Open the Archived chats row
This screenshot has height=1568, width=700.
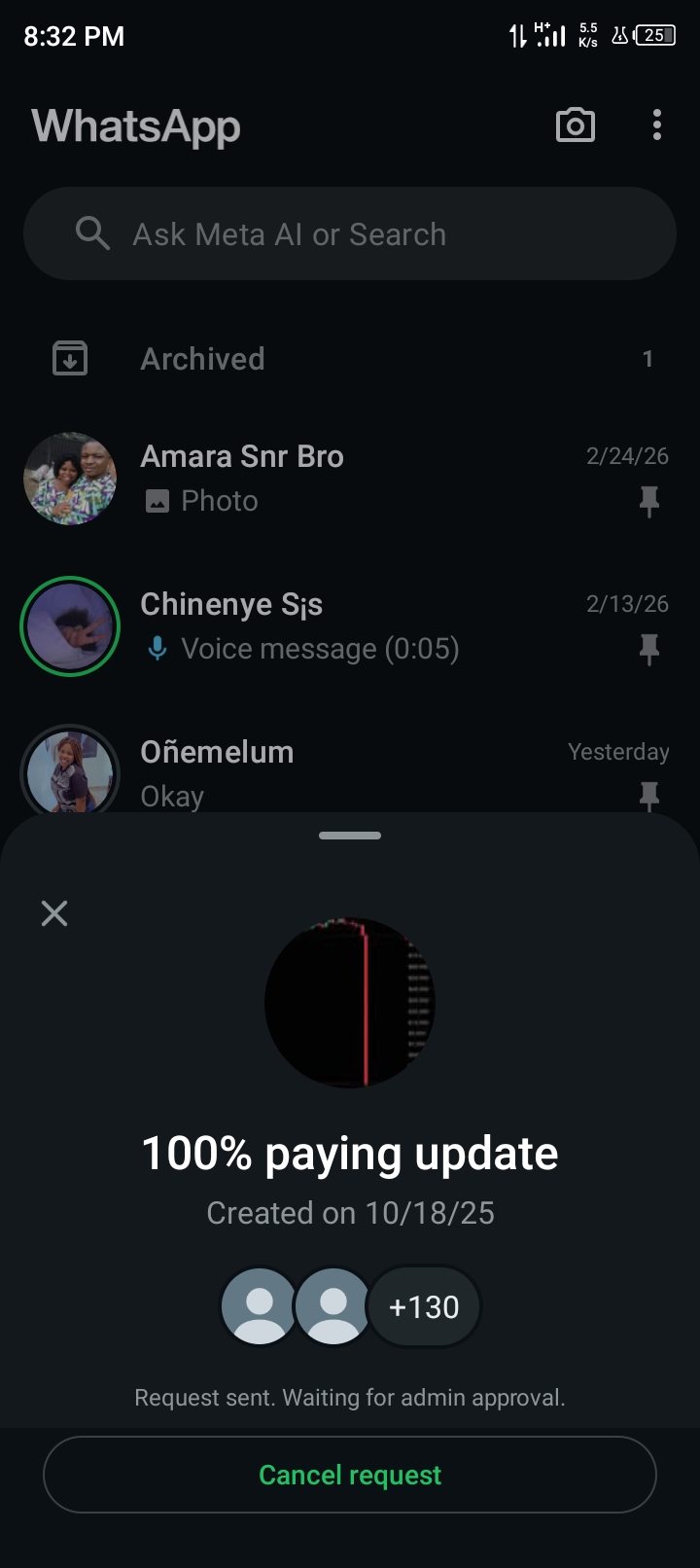tap(350, 359)
